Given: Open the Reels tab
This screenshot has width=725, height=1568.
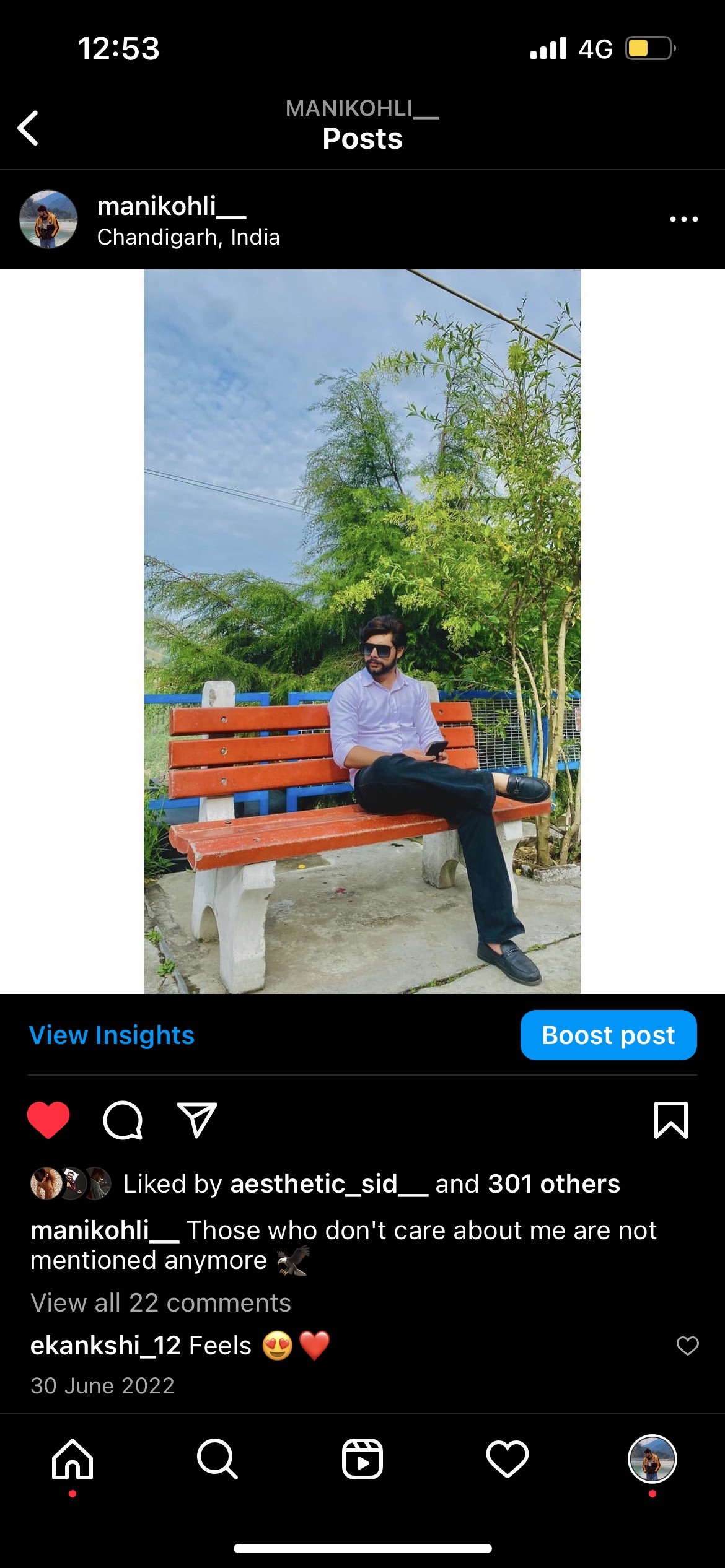Looking at the screenshot, I should pos(362,1460).
